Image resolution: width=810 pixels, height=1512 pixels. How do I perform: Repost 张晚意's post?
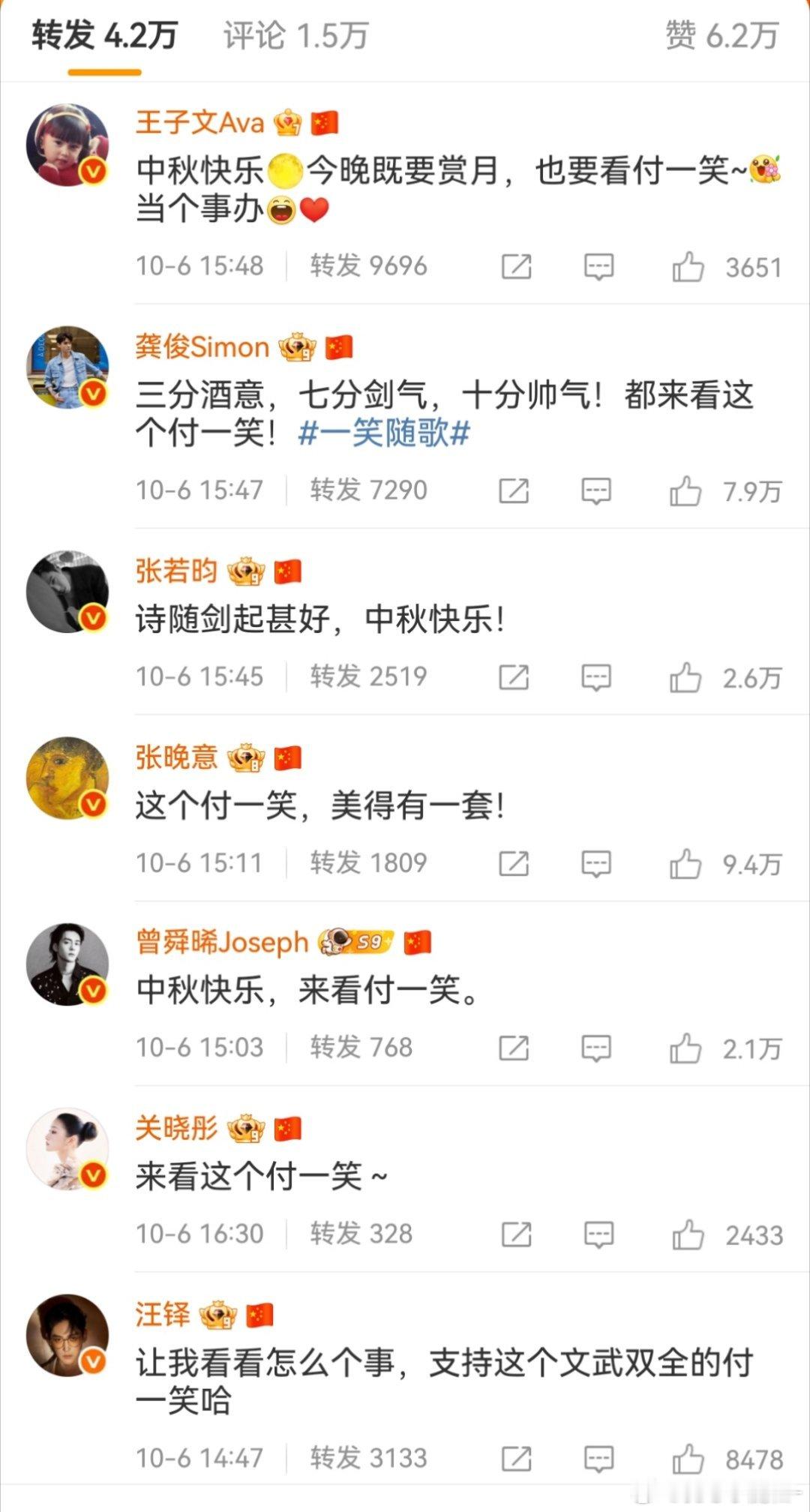[x=514, y=863]
